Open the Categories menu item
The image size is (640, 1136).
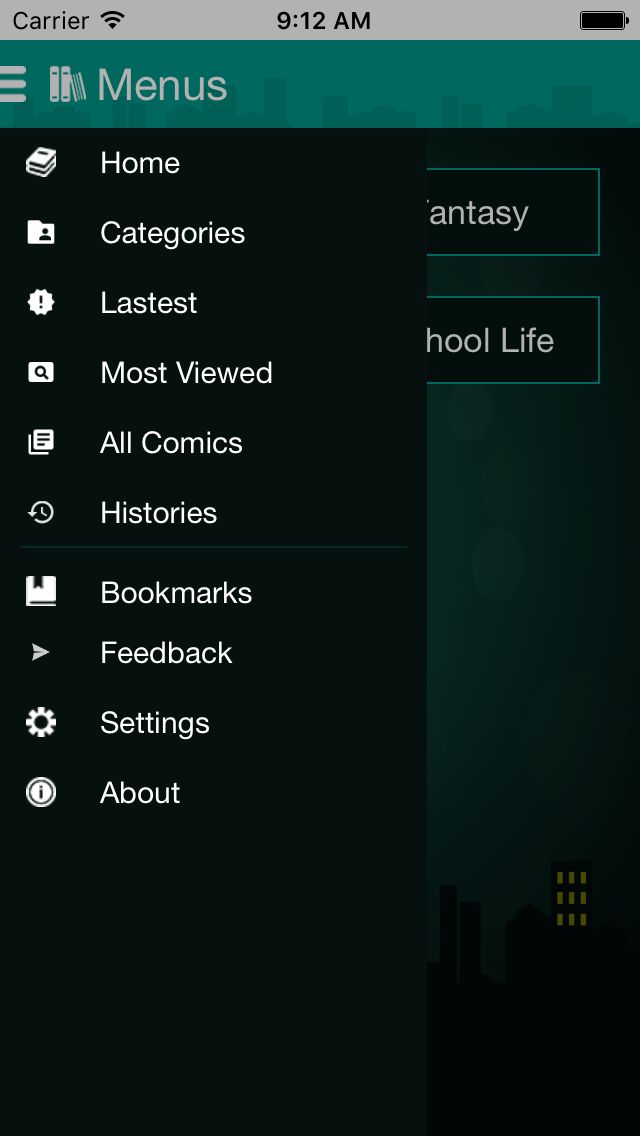(172, 233)
